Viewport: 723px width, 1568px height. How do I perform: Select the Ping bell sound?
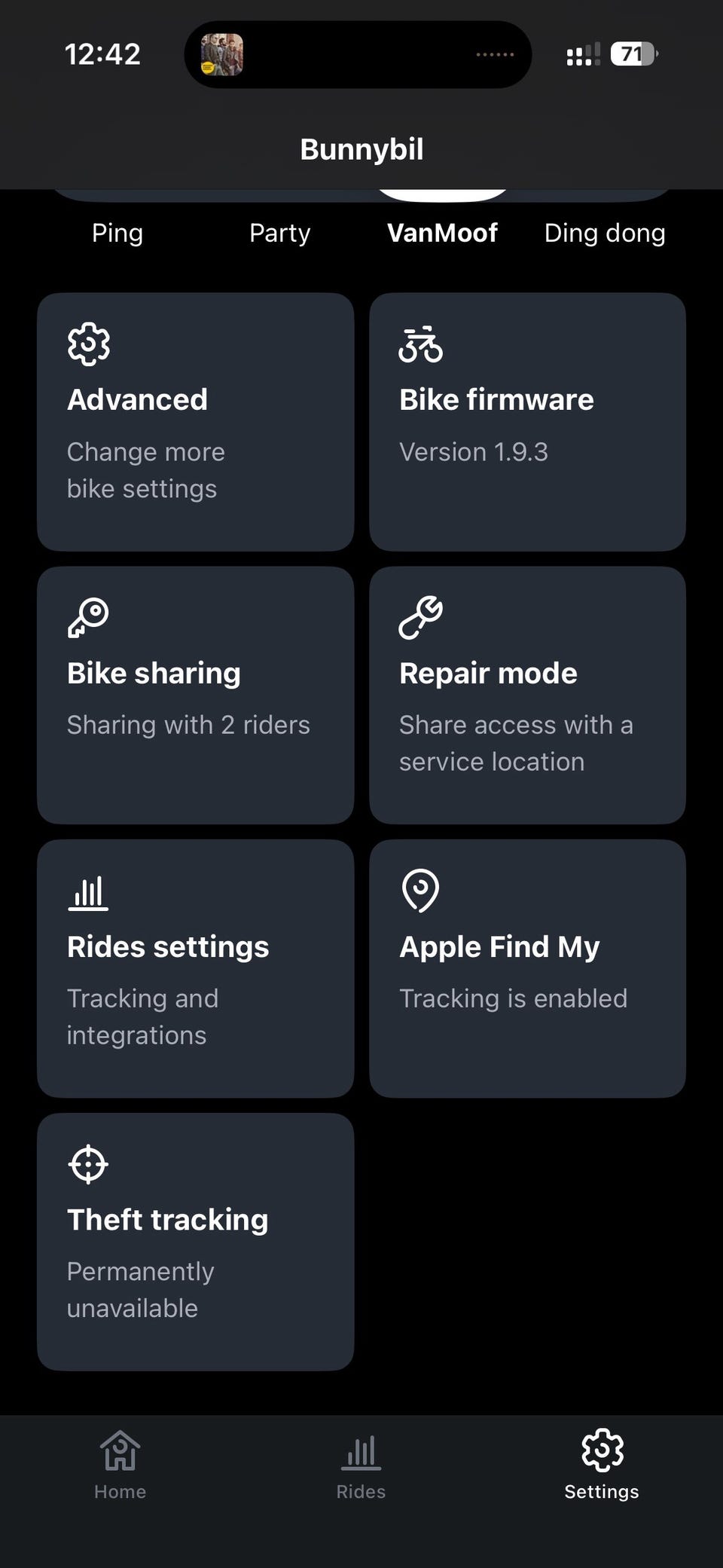117,233
